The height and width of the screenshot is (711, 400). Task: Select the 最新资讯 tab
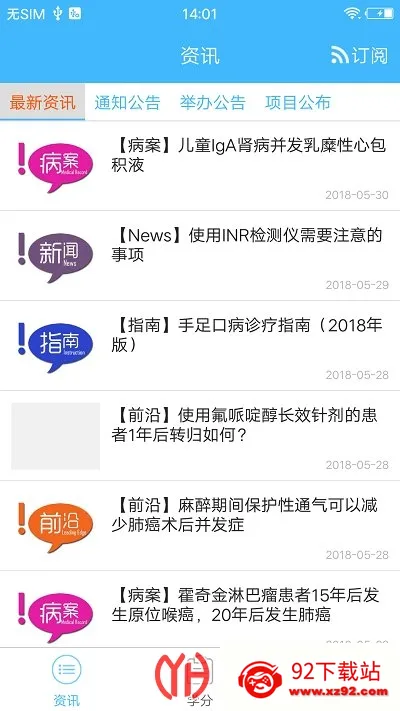tap(43, 102)
